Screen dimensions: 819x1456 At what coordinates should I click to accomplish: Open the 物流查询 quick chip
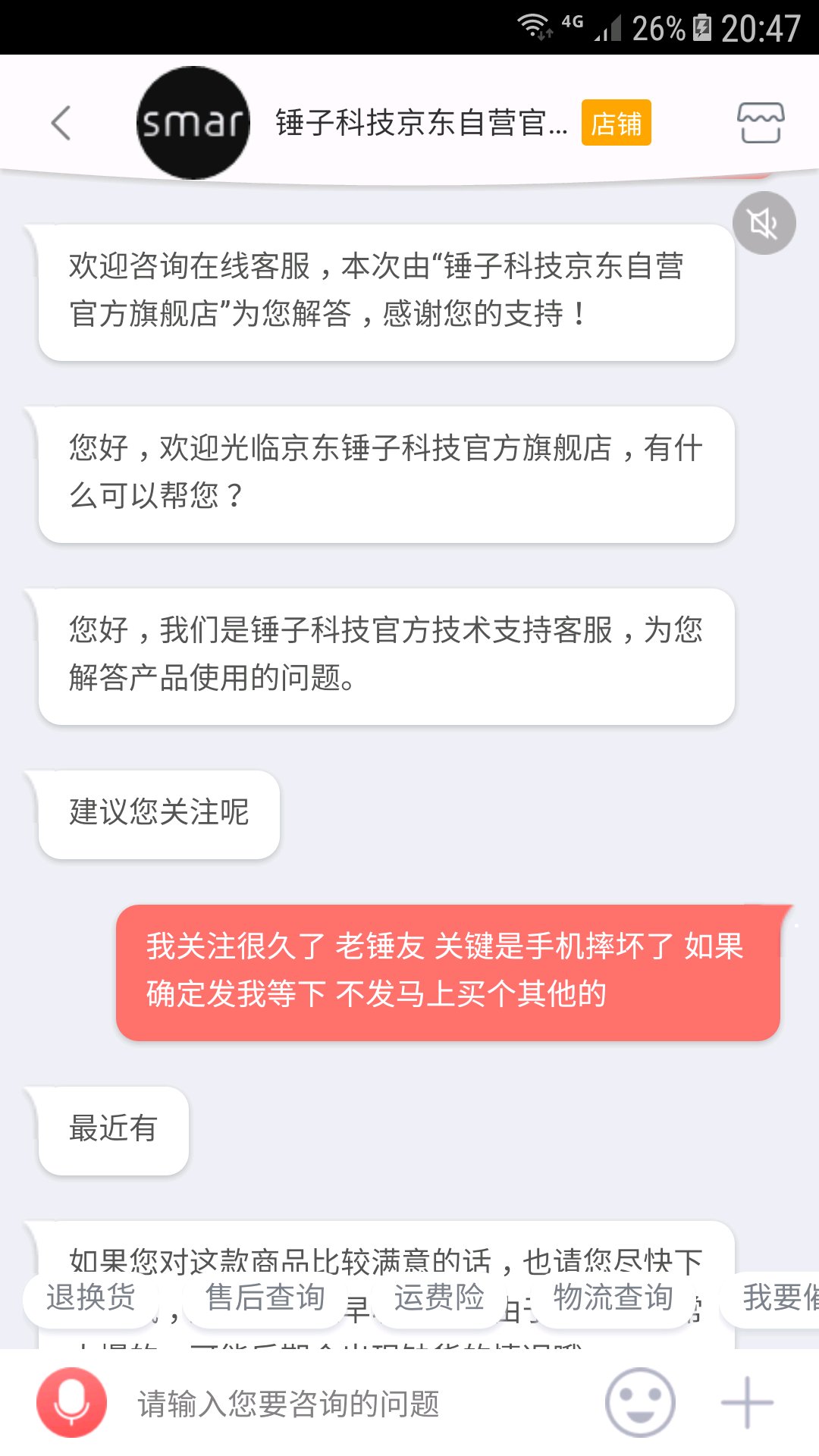tap(613, 1298)
